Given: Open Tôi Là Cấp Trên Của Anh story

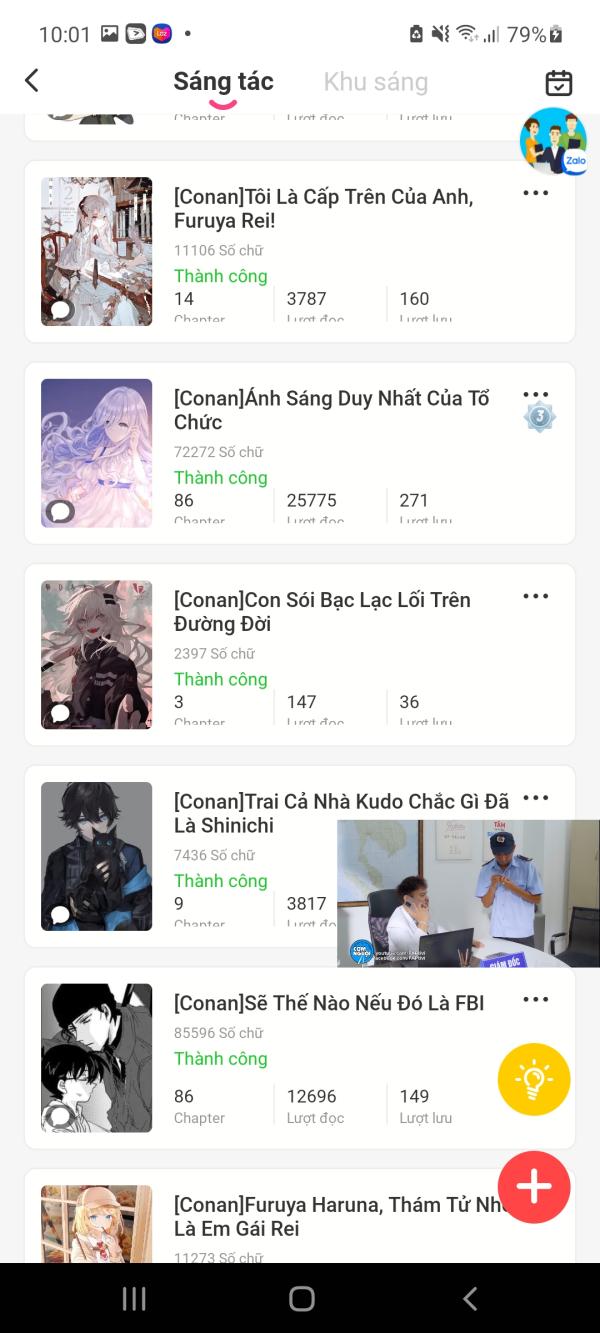Looking at the screenshot, I should point(322,208).
